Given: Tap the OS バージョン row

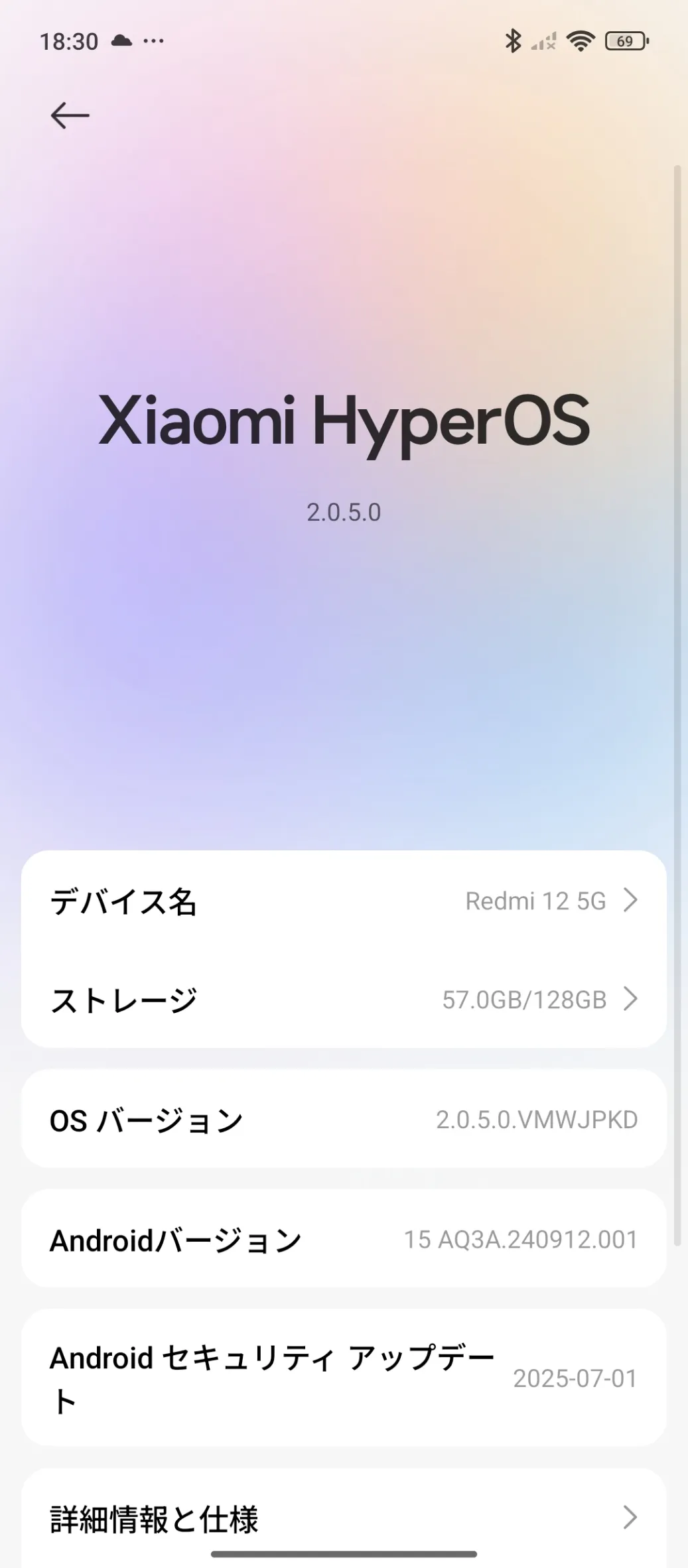Looking at the screenshot, I should coord(344,1120).
